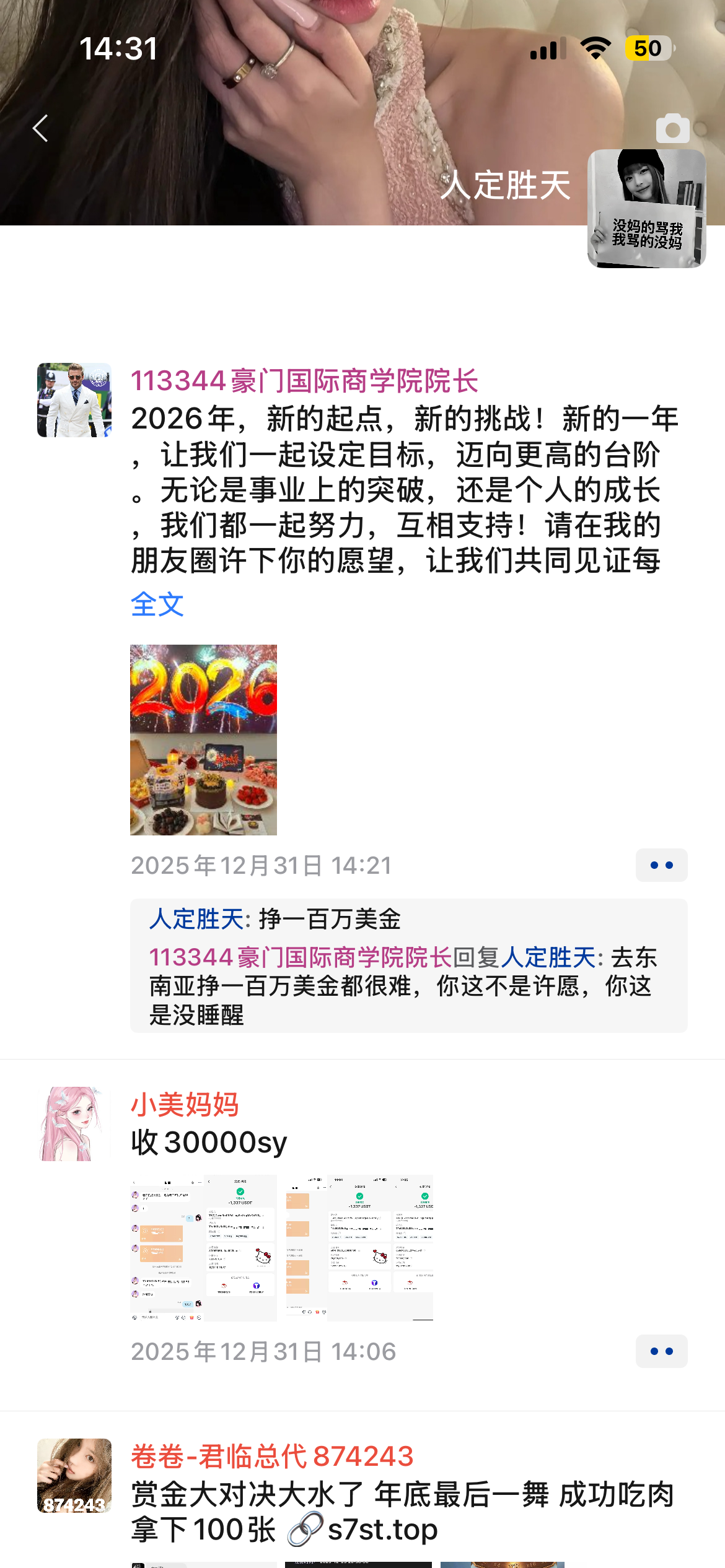Tap the back arrow to leave Moments
This screenshot has height=1568, width=725.
click(41, 128)
